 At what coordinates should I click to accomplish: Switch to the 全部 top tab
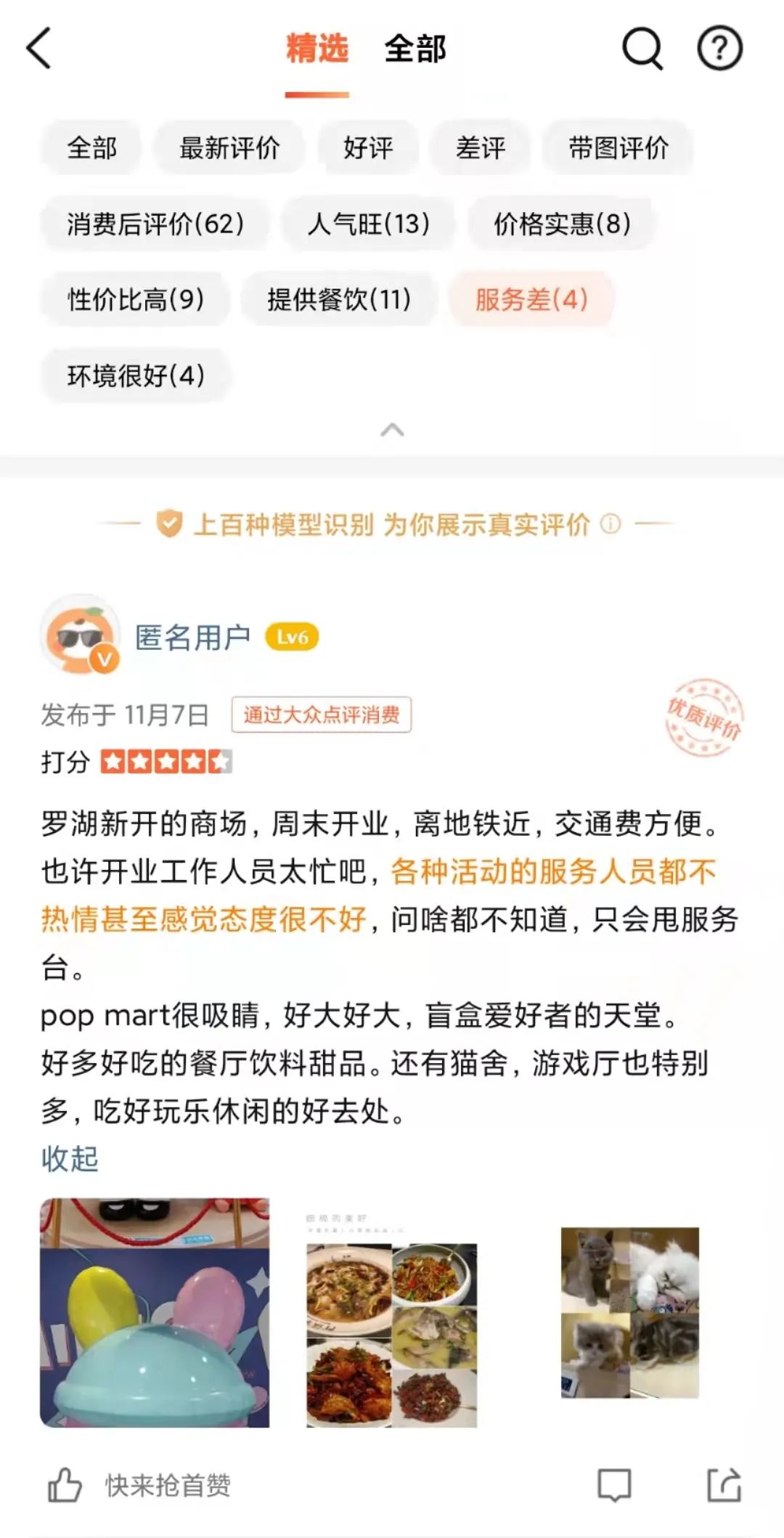point(415,49)
